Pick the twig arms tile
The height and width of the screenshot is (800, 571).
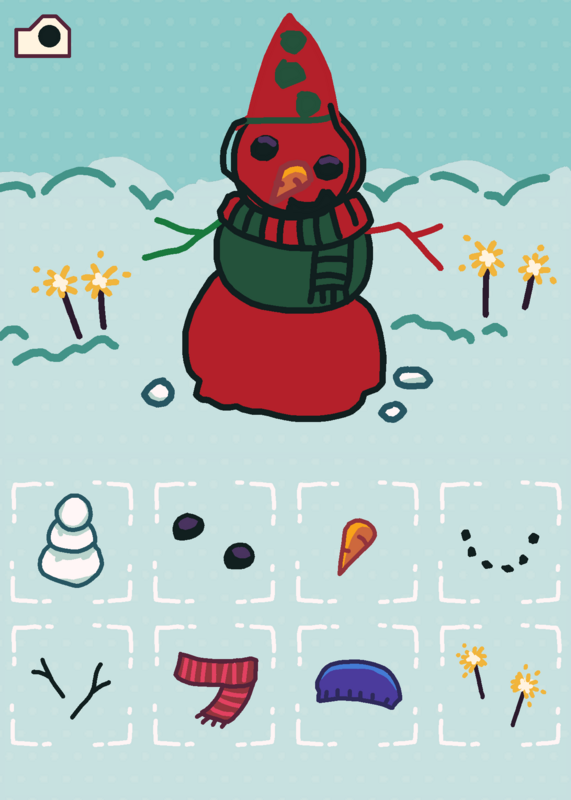(71, 685)
